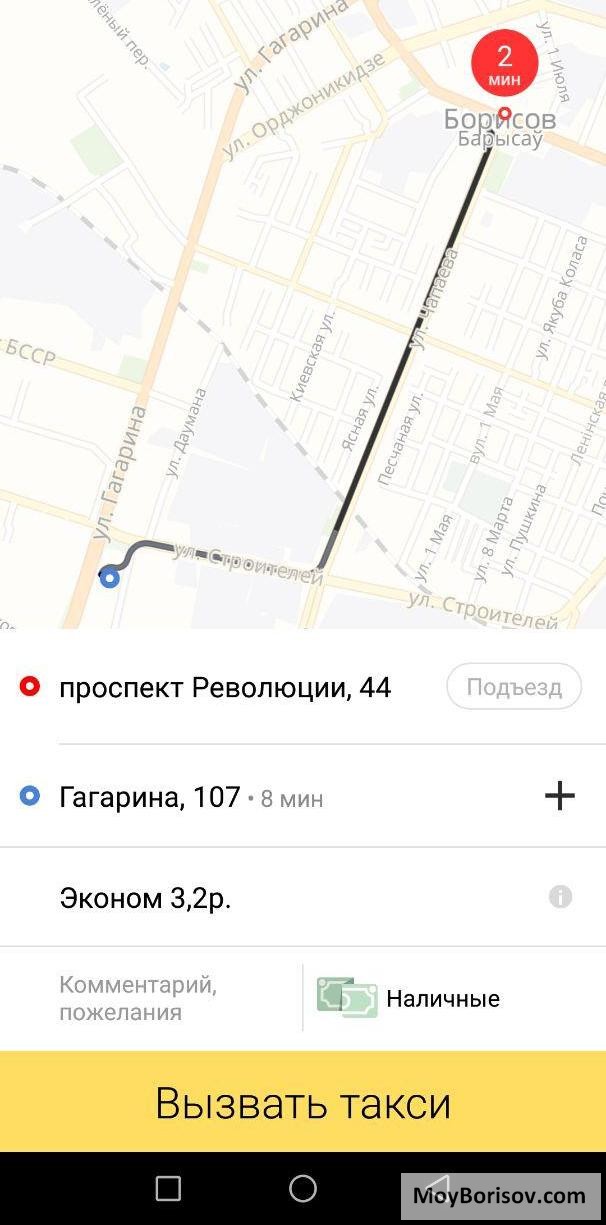
Task: Select the Эконом 3,2р. tariff row
Action: (x=303, y=897)
